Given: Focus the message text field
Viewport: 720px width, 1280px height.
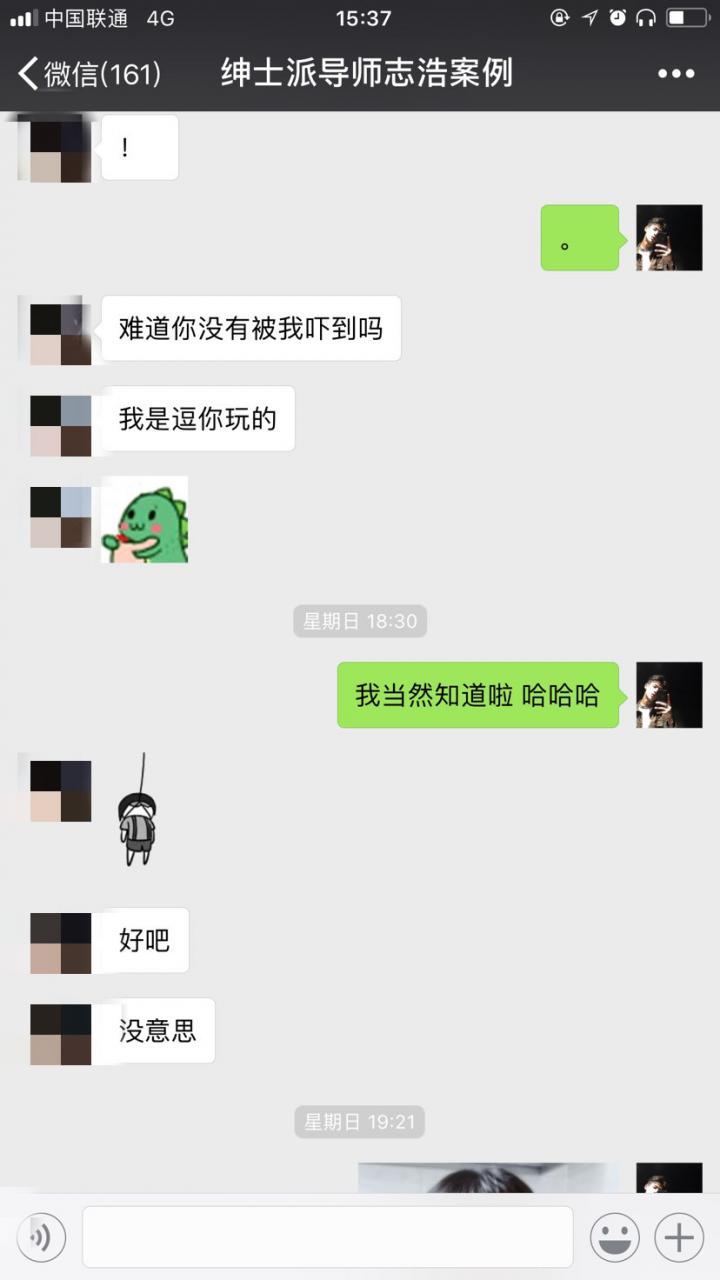Looking at the screenshot, I should point(327,1237).
